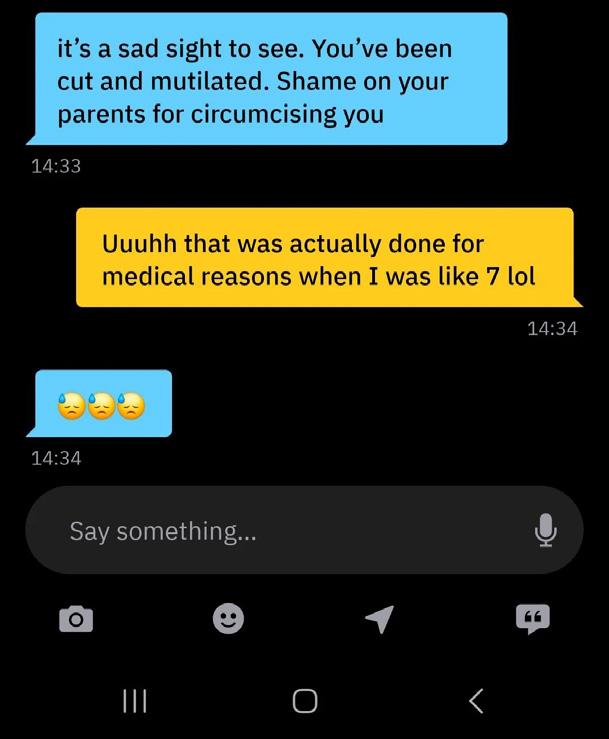Open the emoji and sticker picker

click(x=229, y=620)
